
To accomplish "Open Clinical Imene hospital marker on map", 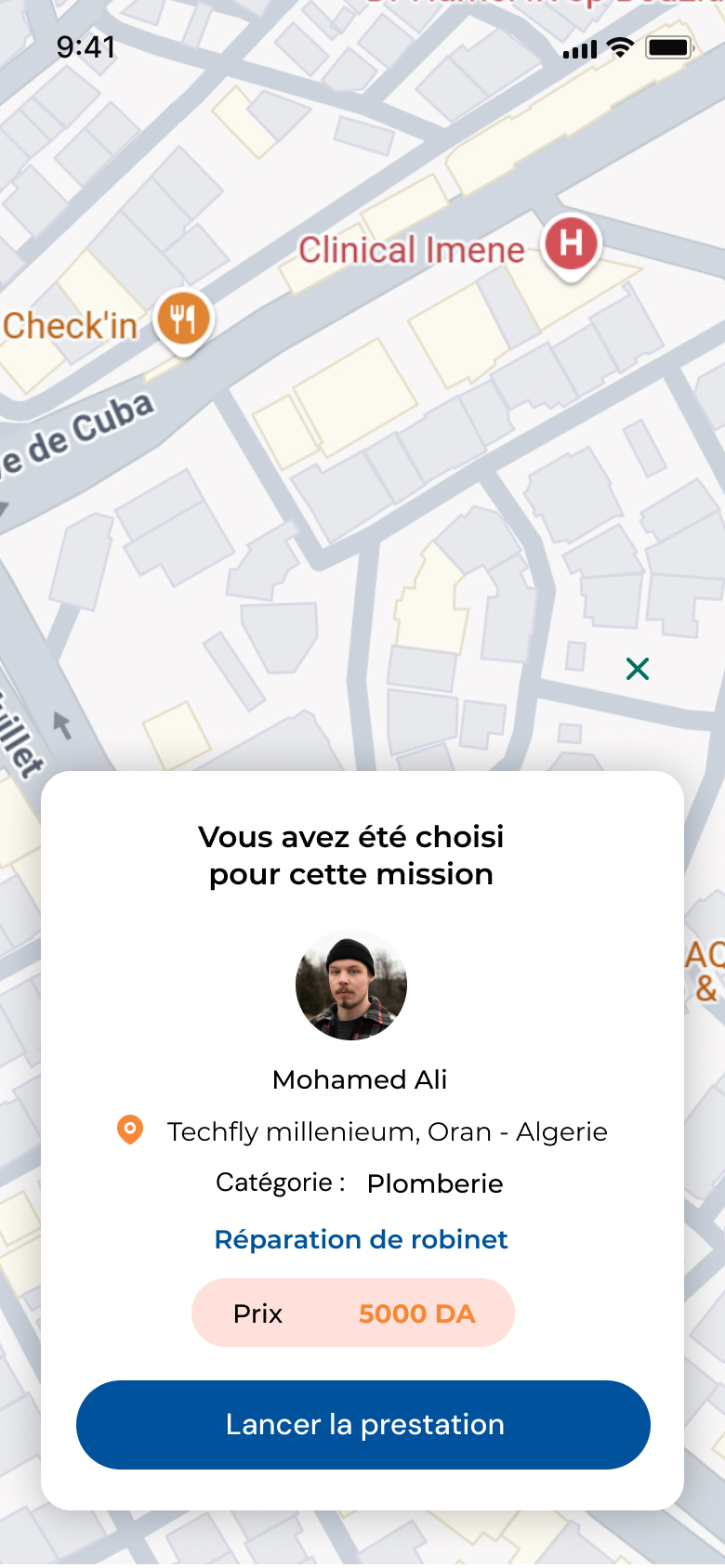I will (572, 245).
